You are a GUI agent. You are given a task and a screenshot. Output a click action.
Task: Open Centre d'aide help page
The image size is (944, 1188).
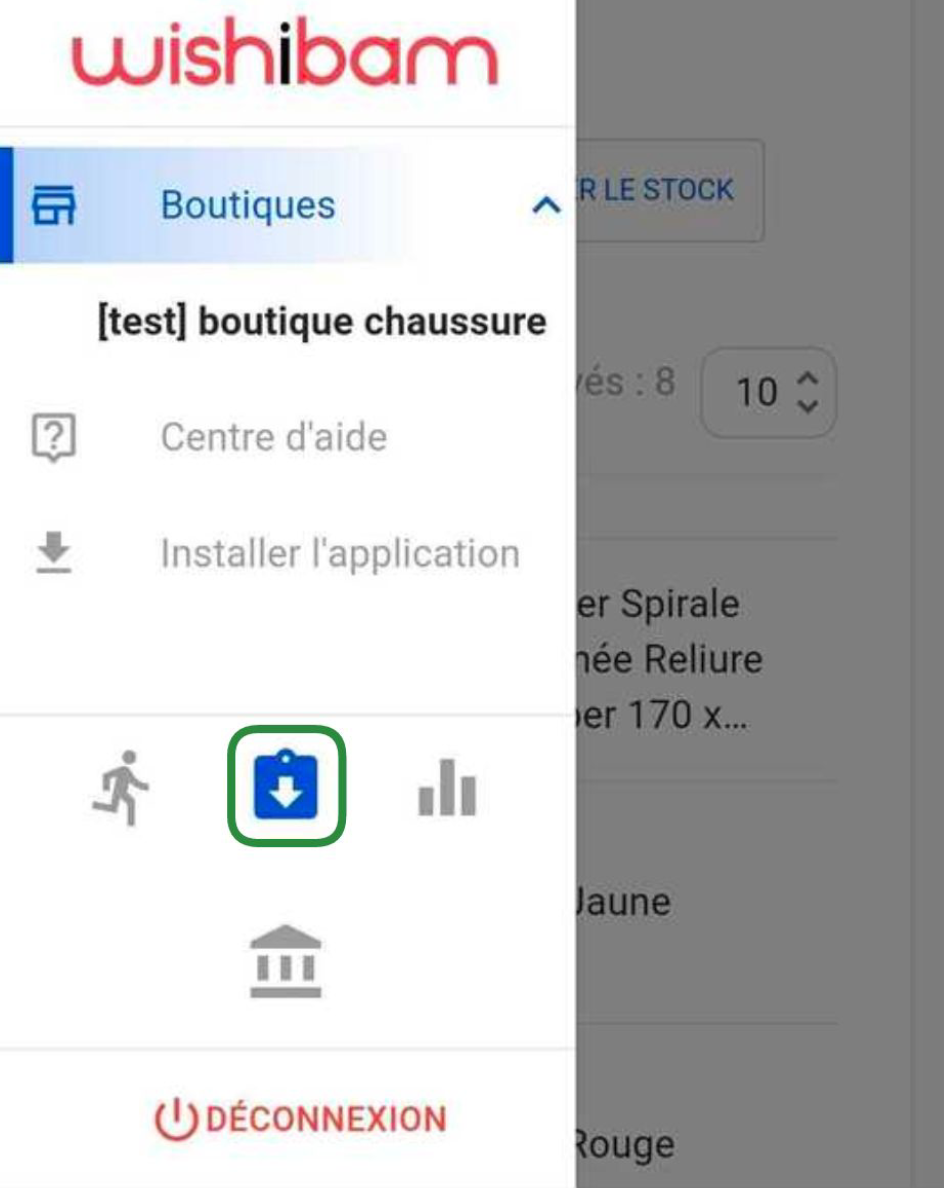pos(273,437)
